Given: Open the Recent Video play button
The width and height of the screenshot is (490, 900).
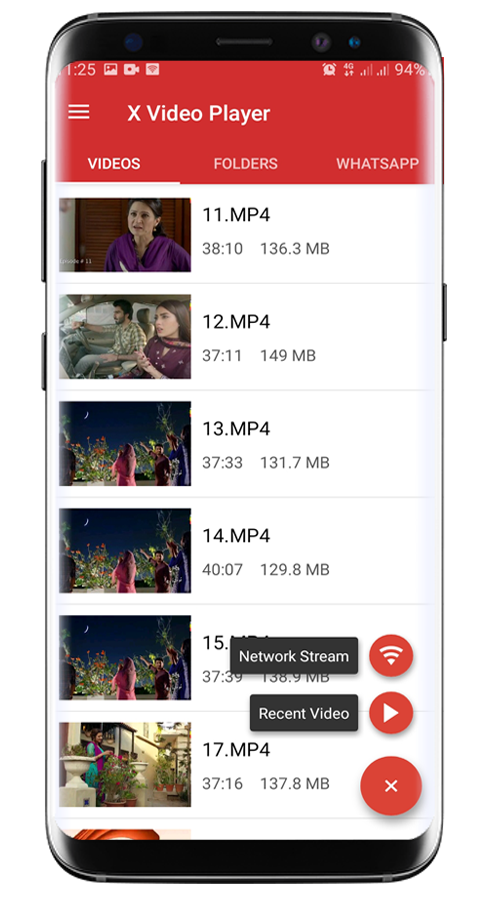Looking at the screenshot, I should pyautogui.click(x=391, y=713).
